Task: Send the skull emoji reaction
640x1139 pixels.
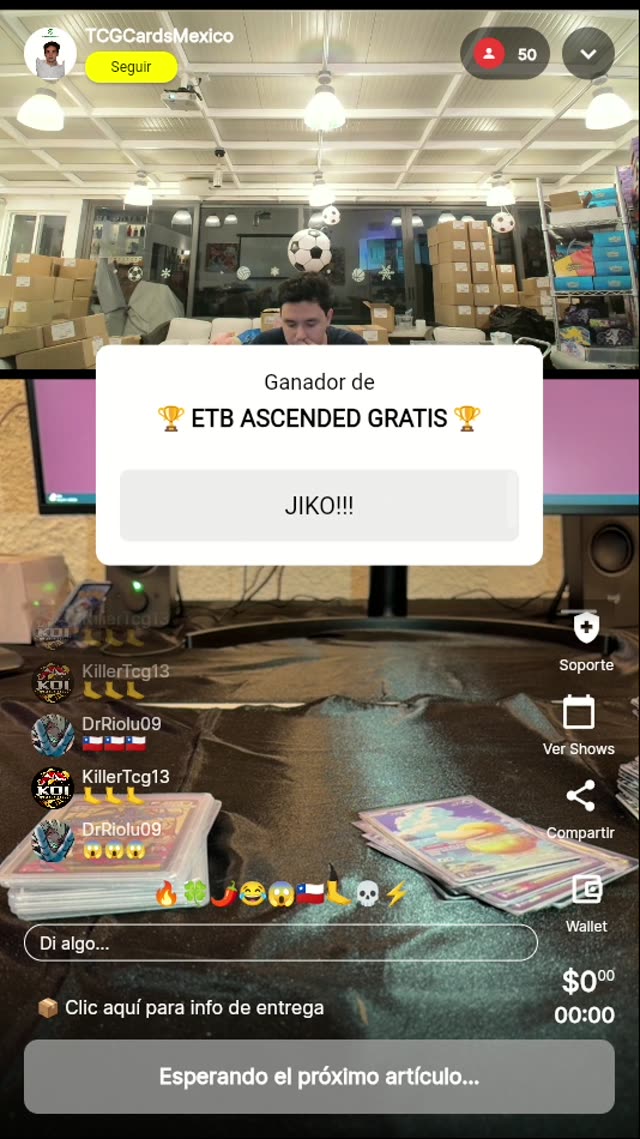Action: [367, 894]
